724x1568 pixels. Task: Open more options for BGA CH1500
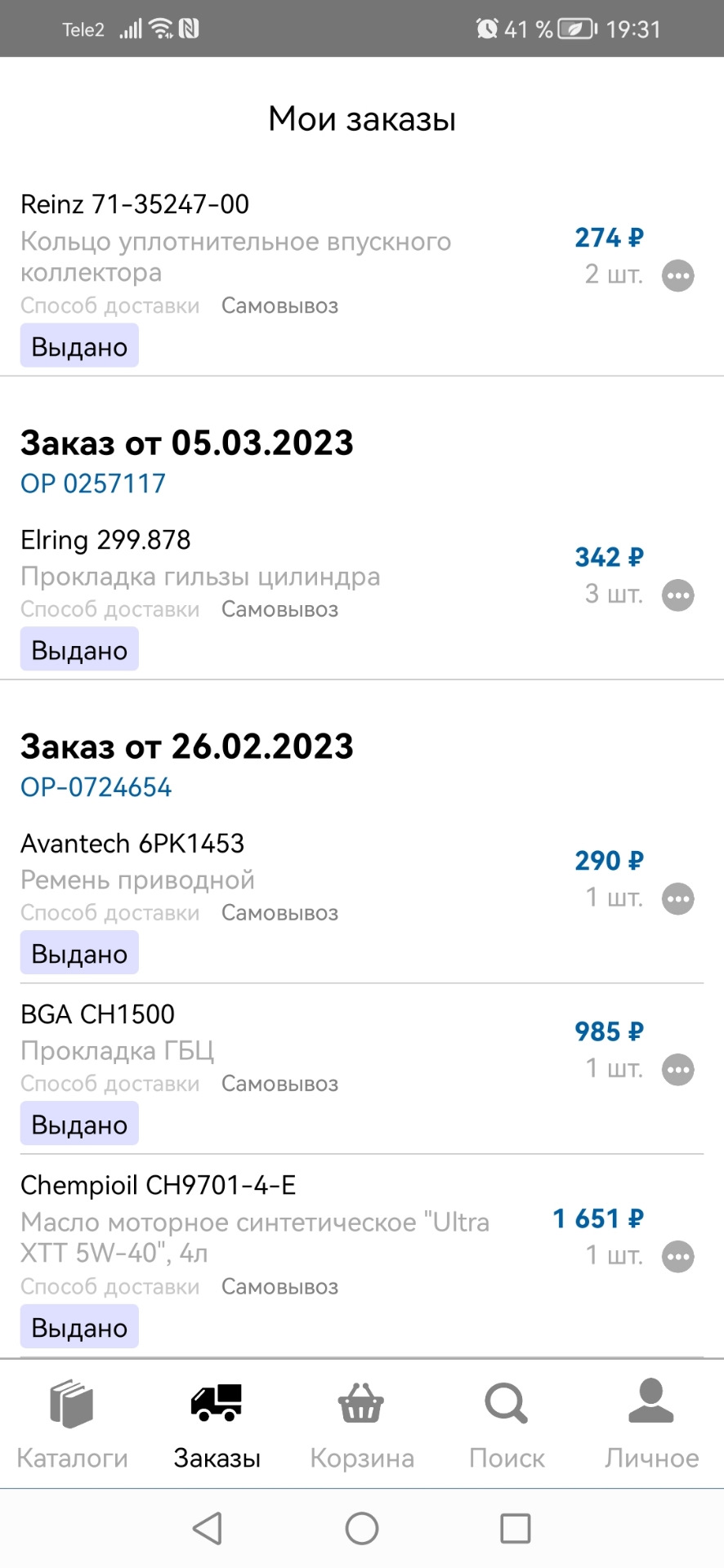[678, 1070]
